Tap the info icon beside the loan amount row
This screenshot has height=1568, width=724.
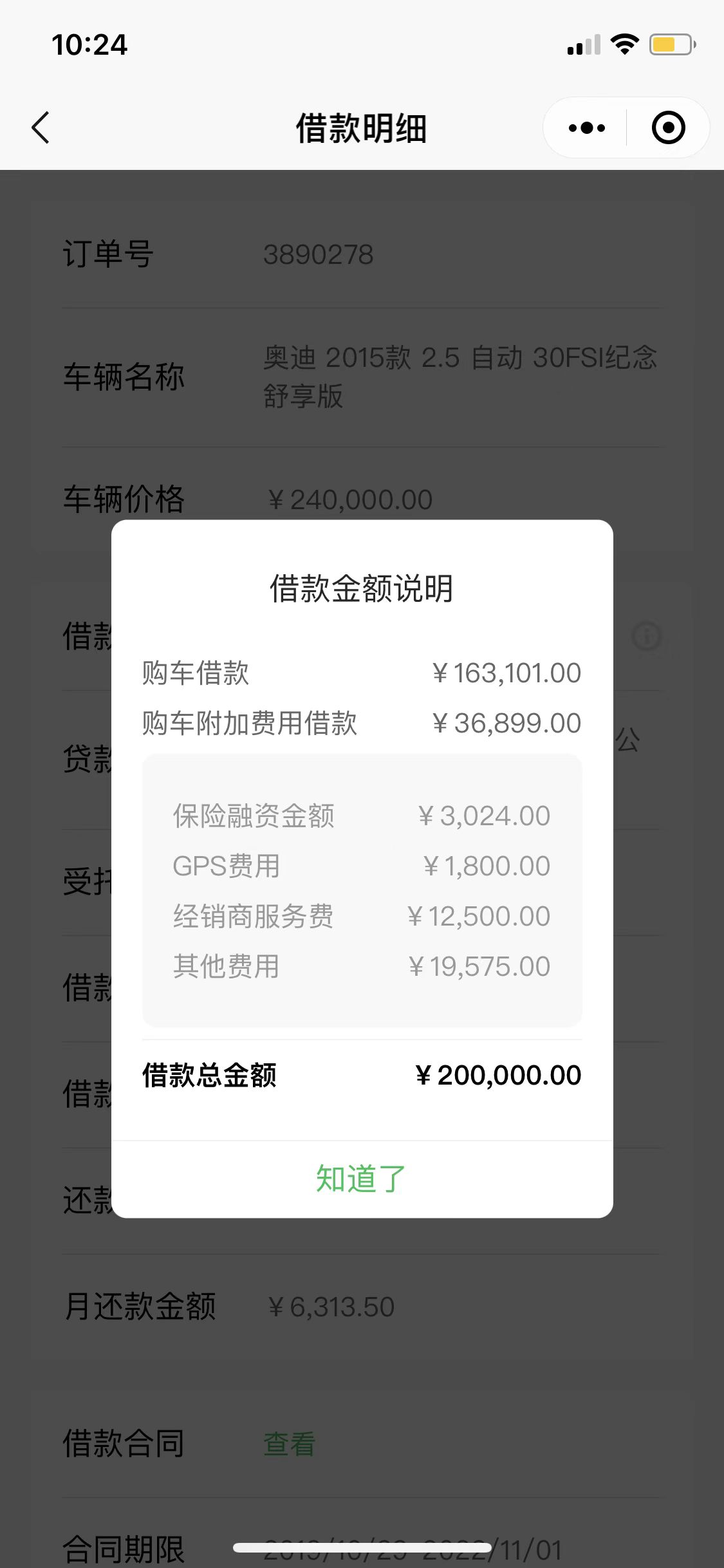(645, 636)
